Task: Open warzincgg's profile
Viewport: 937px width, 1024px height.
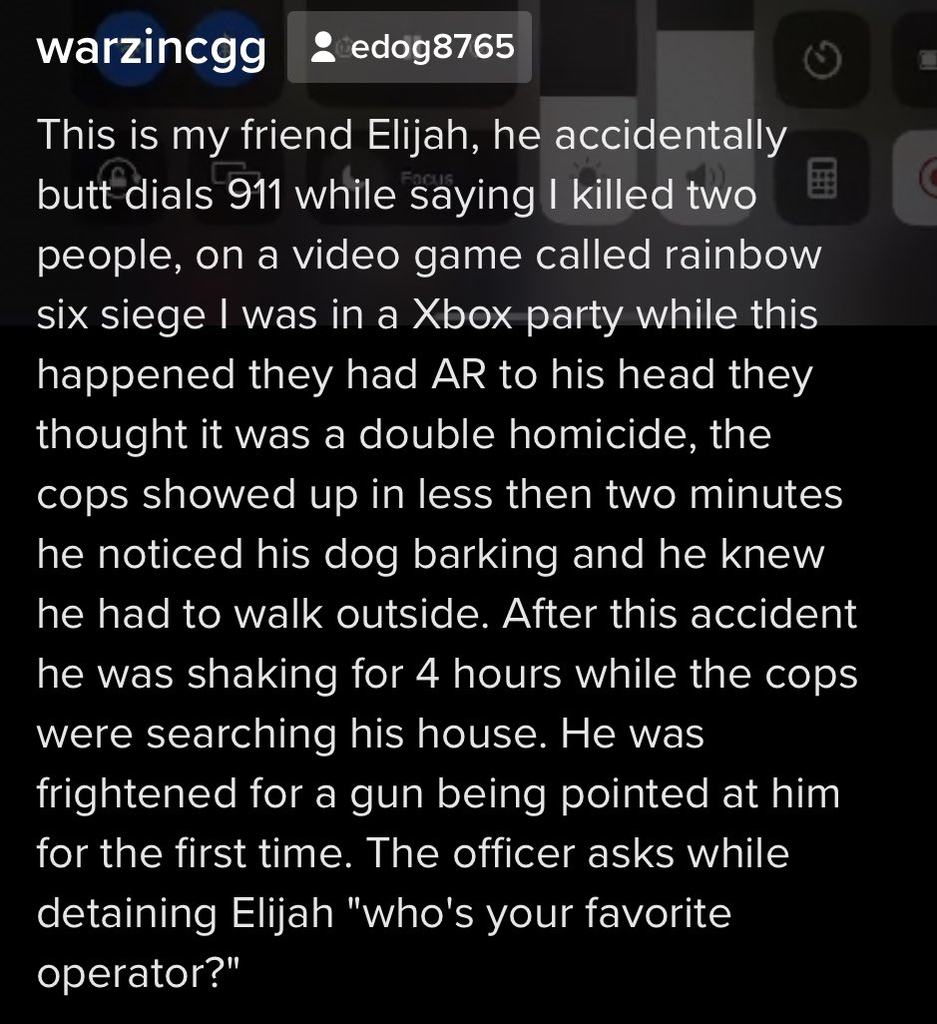Action: 151,48
